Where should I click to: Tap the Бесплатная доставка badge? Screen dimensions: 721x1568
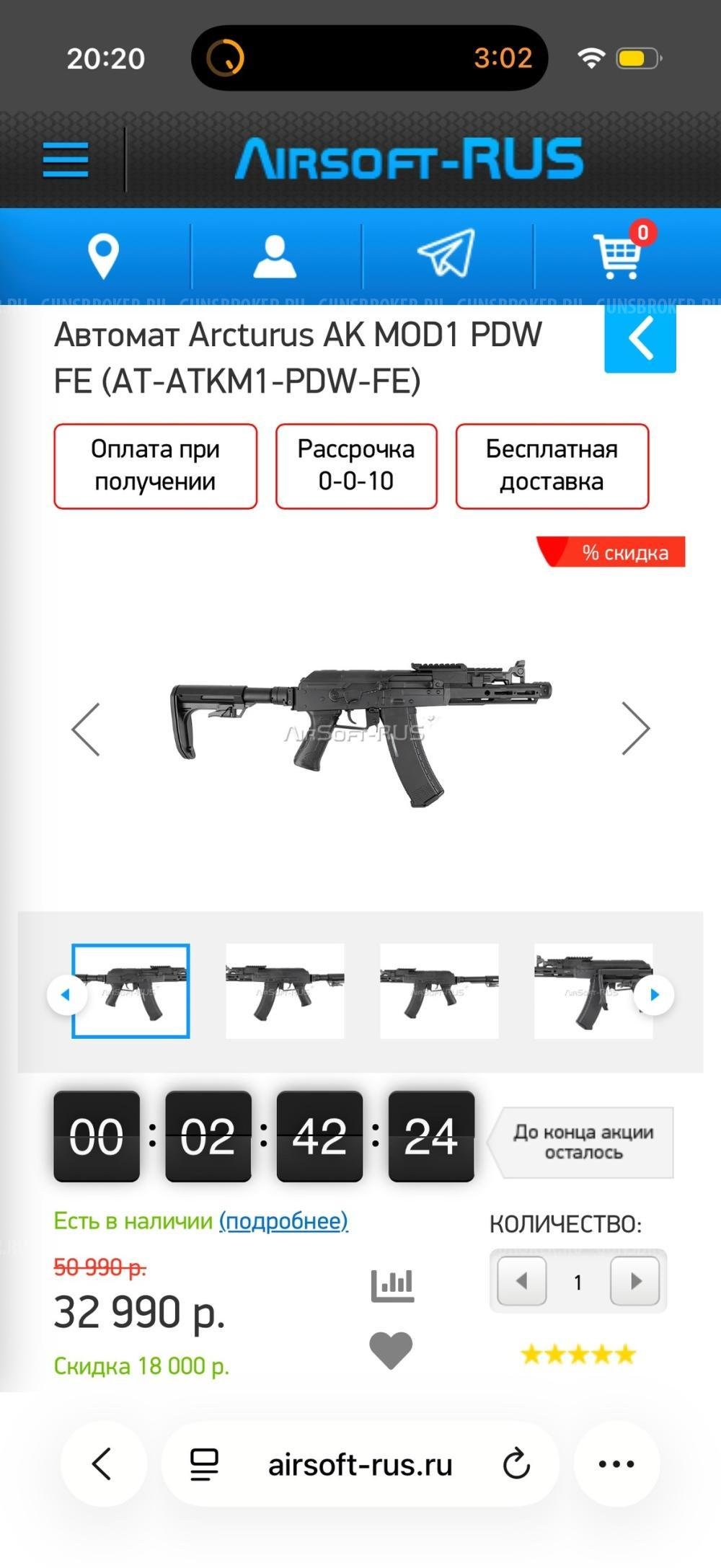(x=552, y=466)
